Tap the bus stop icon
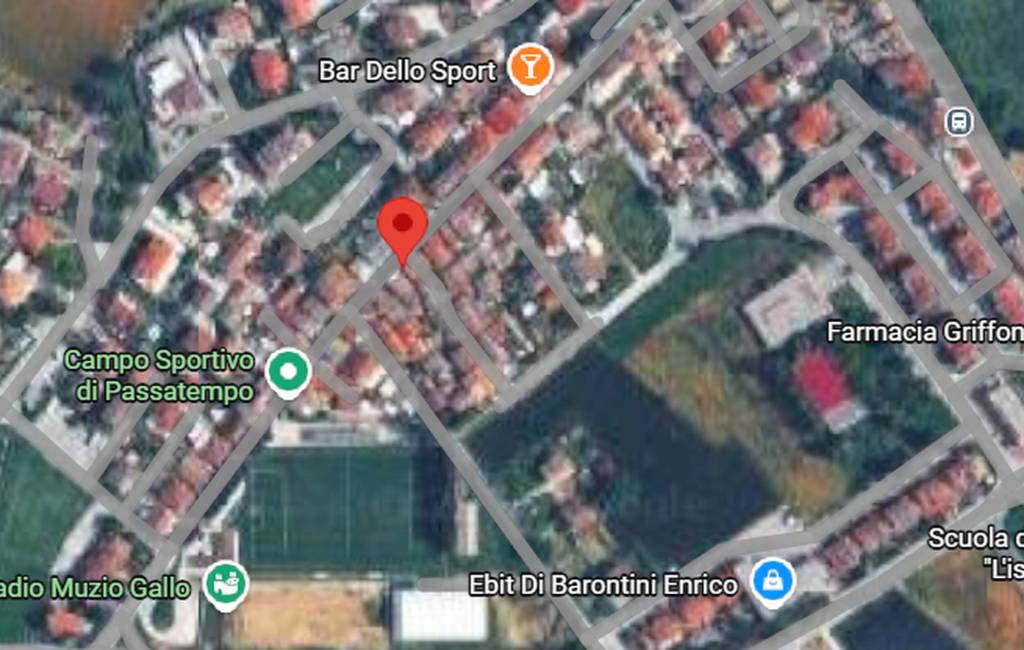1024x650 pixels. tap(958, 122)
